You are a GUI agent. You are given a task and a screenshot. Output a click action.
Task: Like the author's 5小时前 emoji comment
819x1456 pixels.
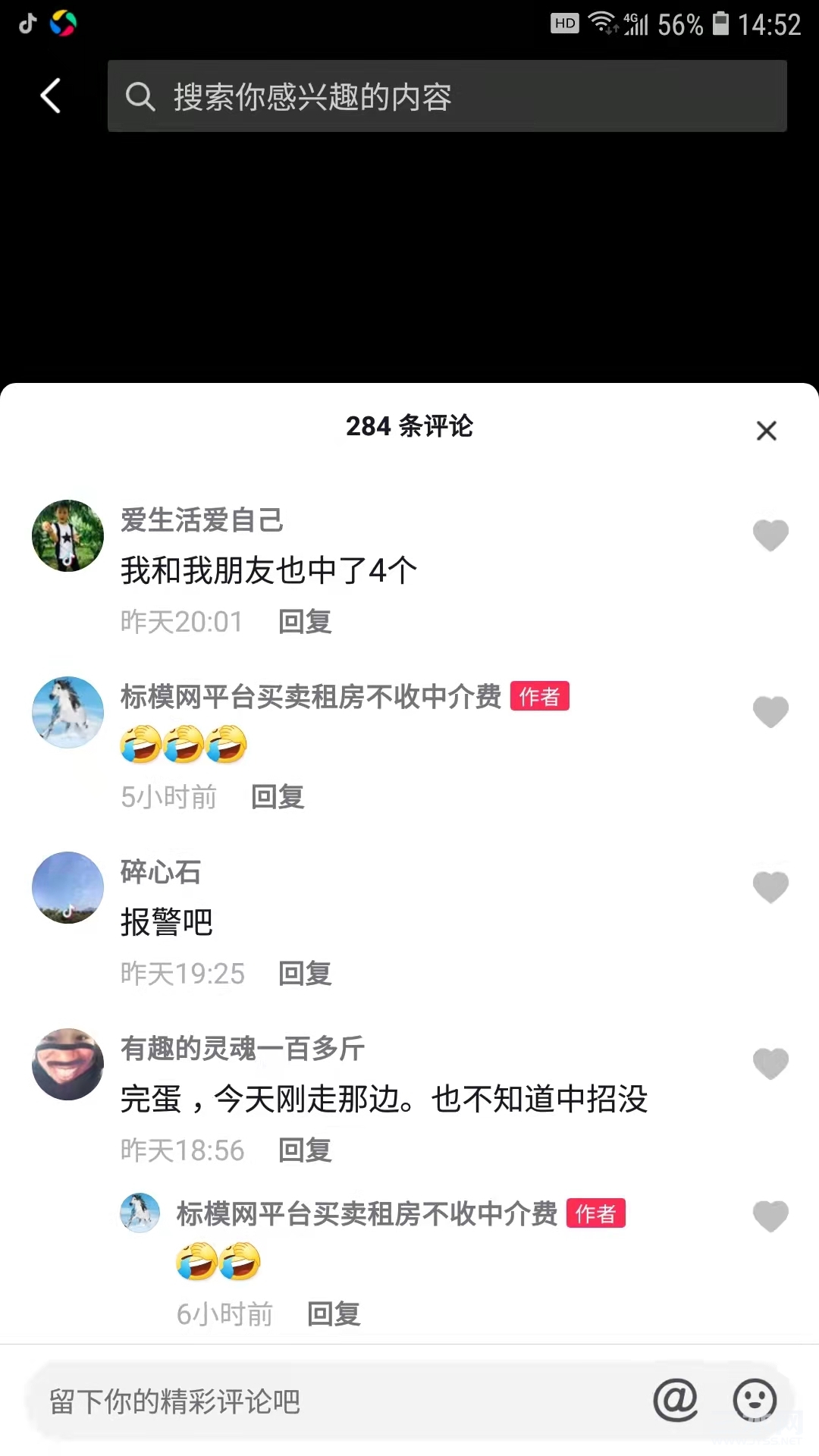tap(770, 712)
